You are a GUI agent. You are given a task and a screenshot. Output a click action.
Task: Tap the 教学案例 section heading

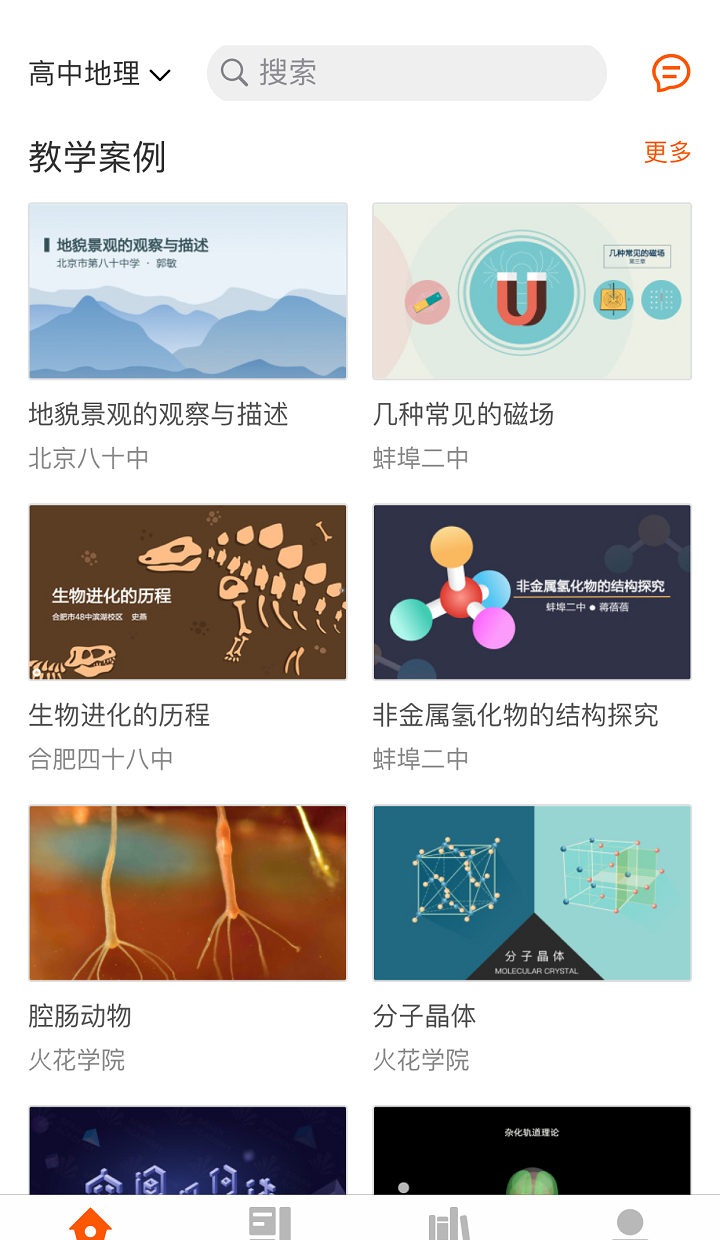tap(97, 156)
